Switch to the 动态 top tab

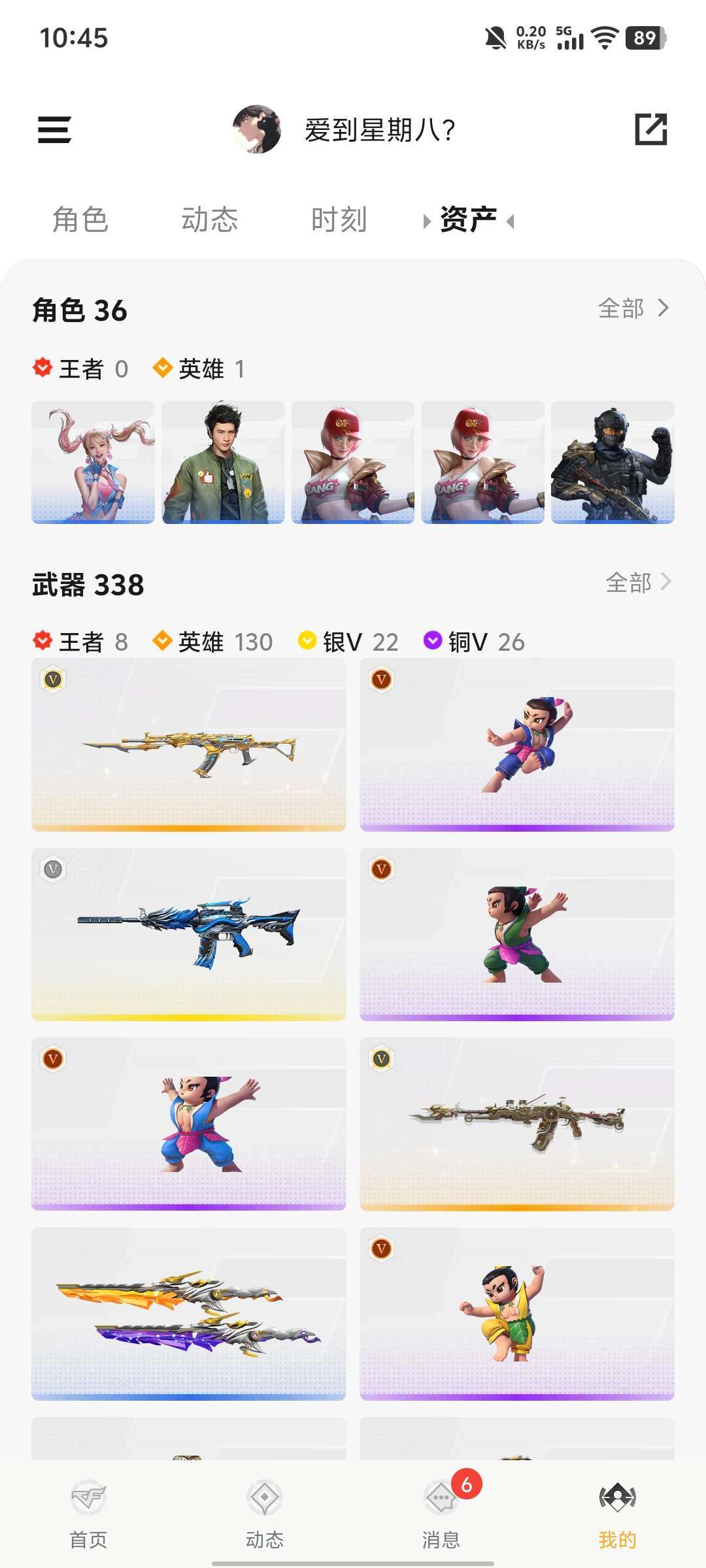pos(210,220)
